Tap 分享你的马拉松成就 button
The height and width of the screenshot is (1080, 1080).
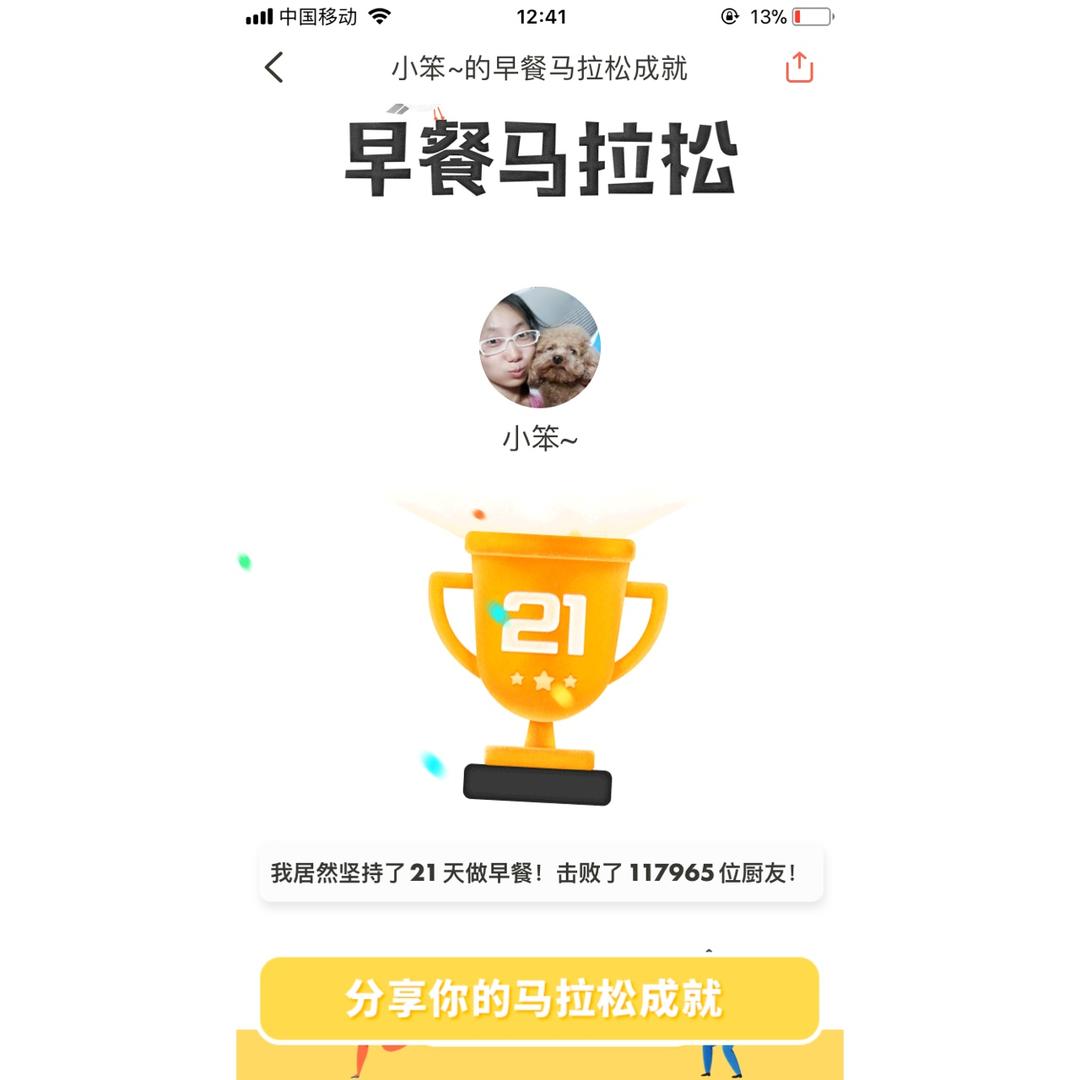pos(539,999)
